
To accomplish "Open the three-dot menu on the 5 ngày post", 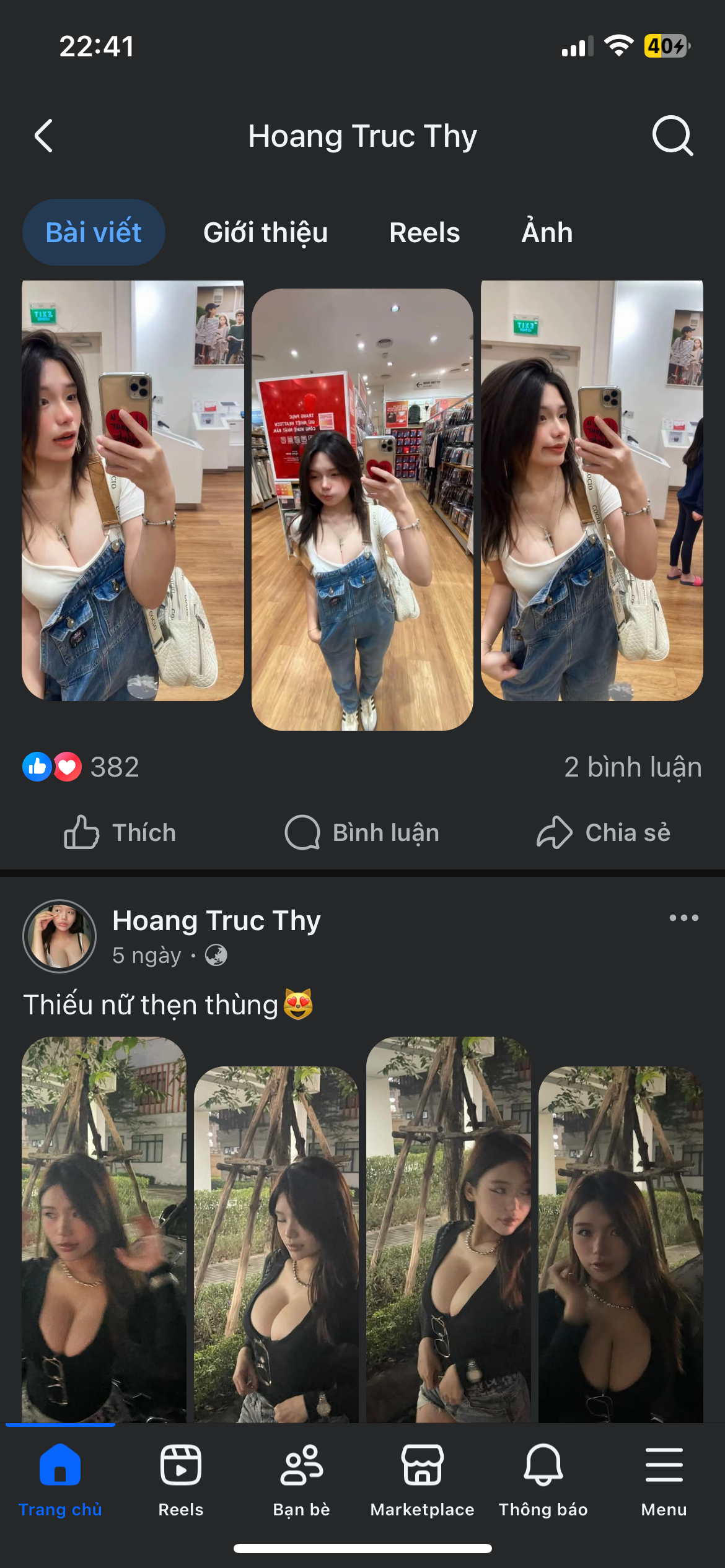I will (x=683, y=918).
